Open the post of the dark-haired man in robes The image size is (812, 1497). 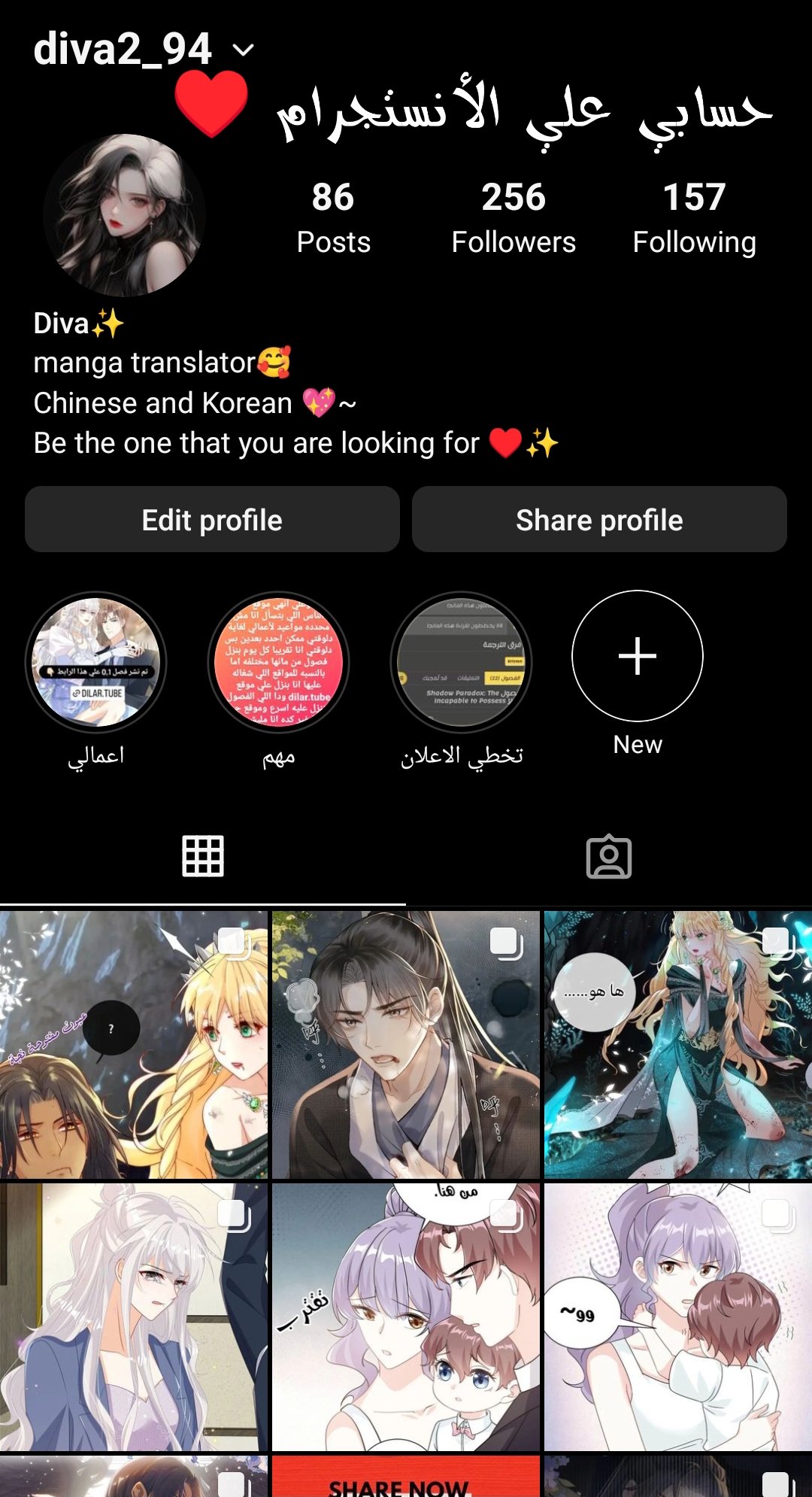(406, 1045)
